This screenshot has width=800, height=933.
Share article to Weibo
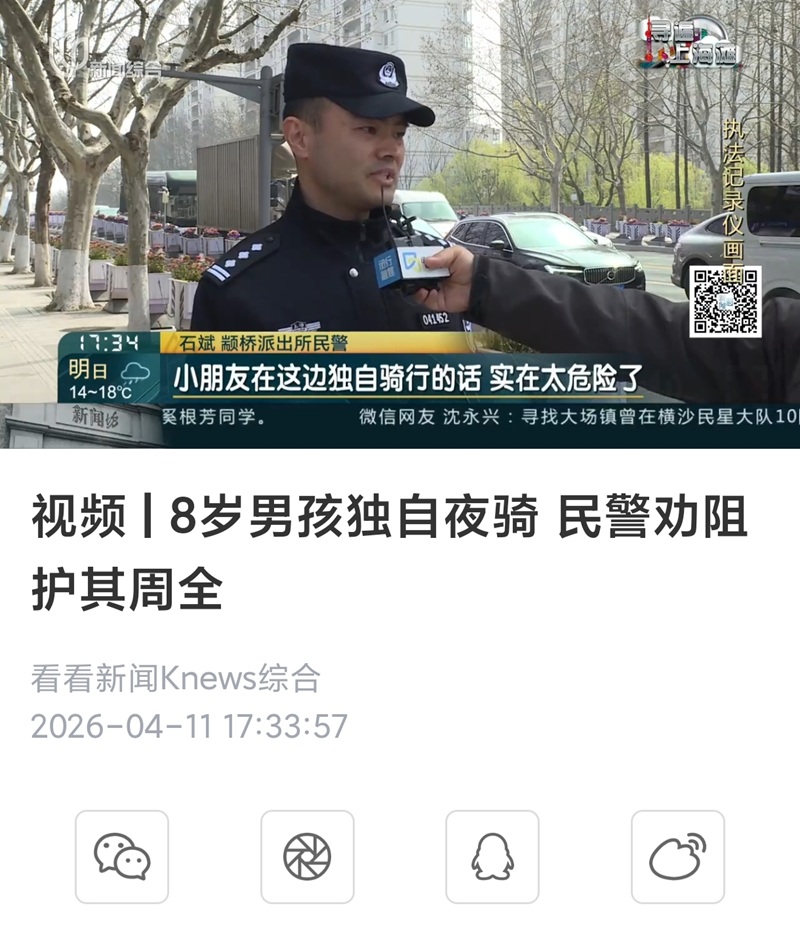(677, 857)
